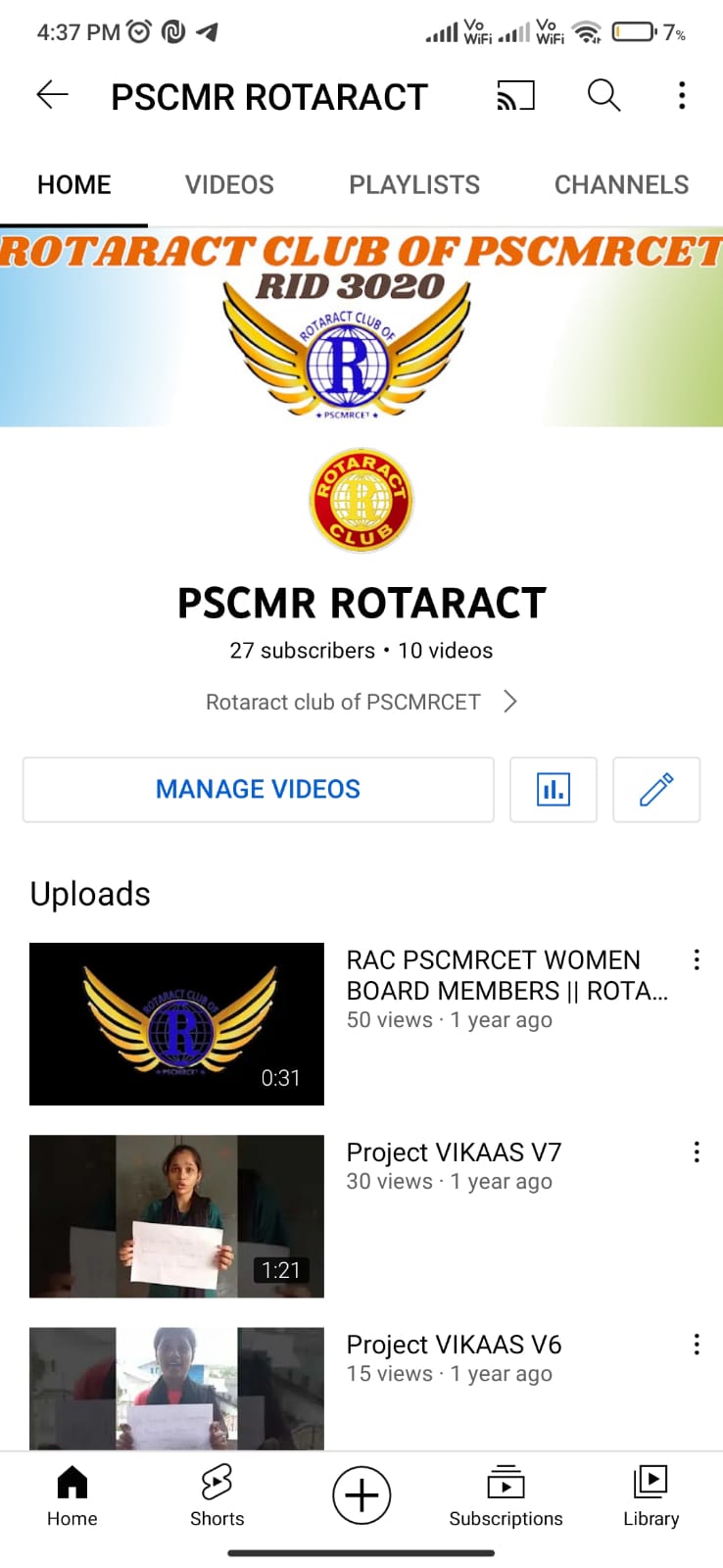
Task: Edit channel with the pencil button
Action: 656,789
